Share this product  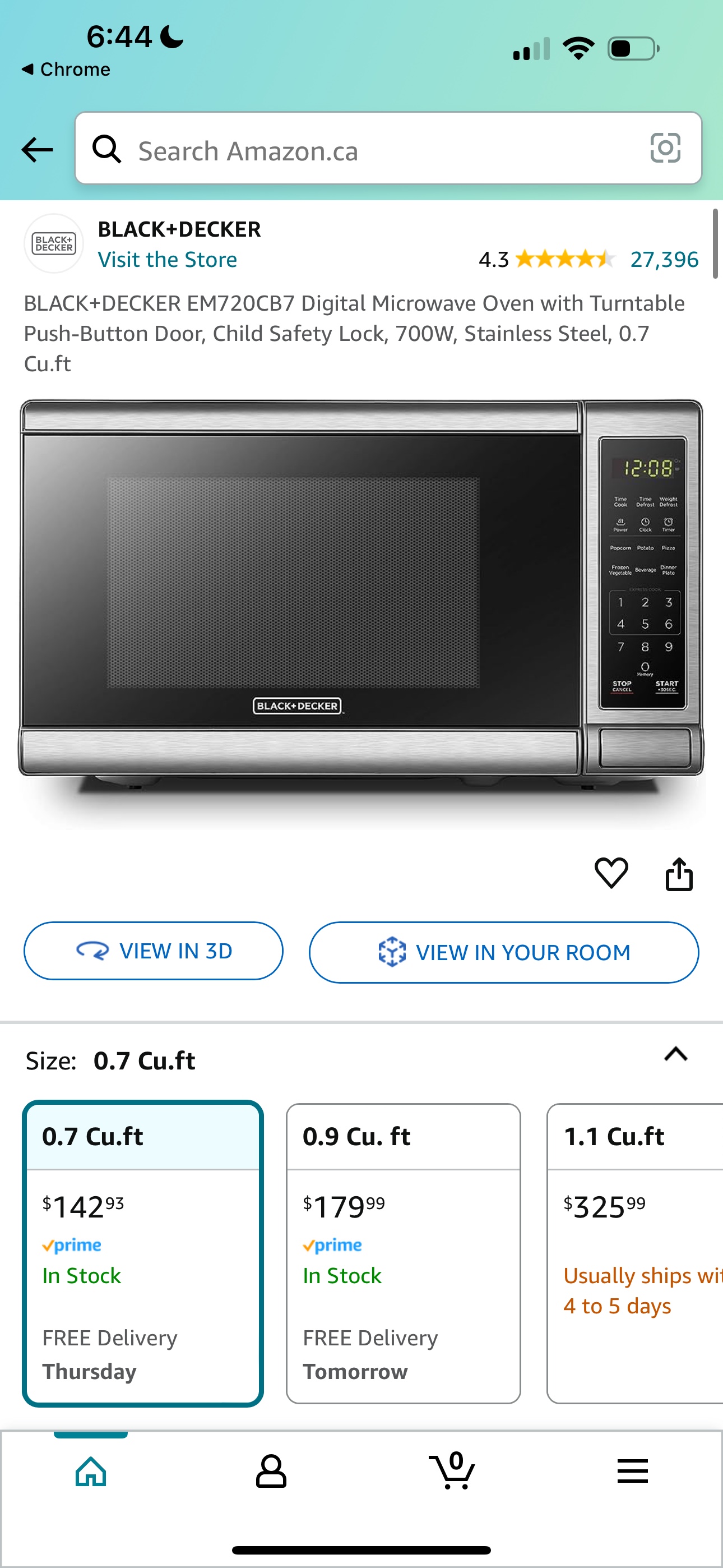[679, 875]
